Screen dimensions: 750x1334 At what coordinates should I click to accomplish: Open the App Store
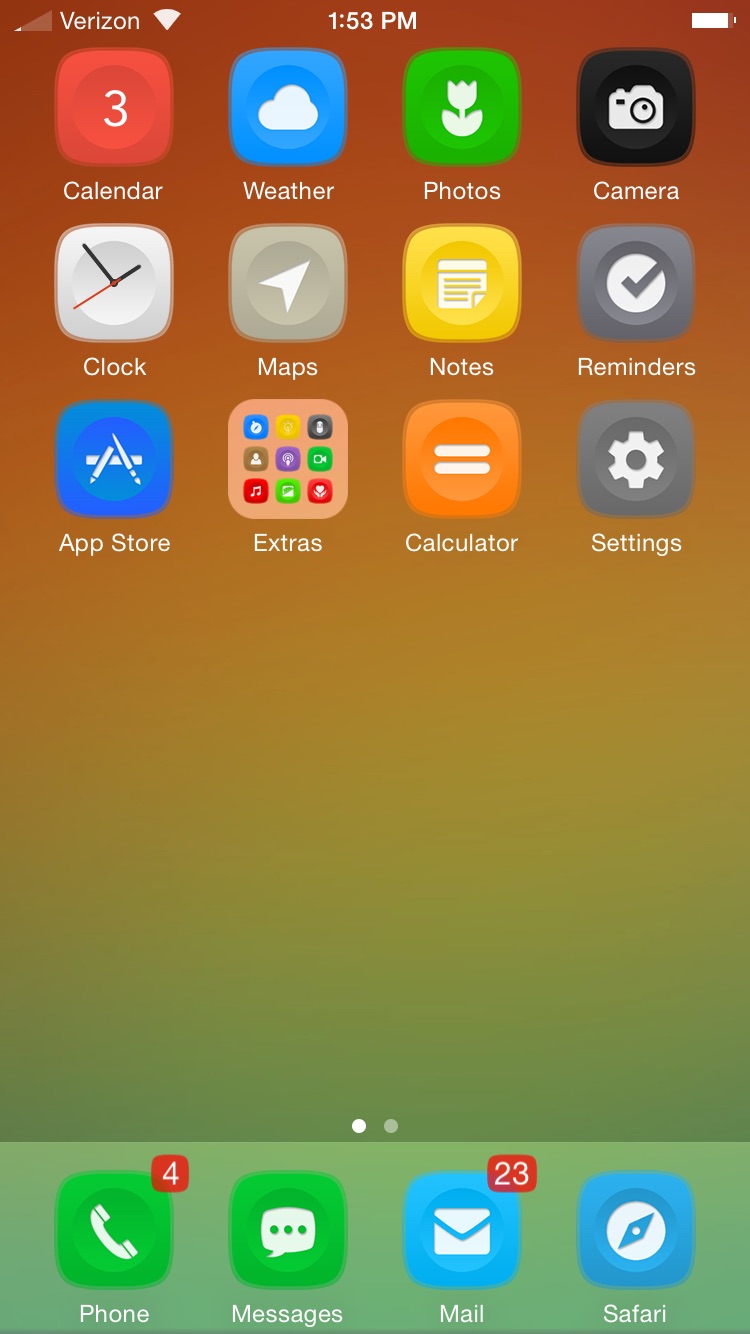click(x=114, y=459)
